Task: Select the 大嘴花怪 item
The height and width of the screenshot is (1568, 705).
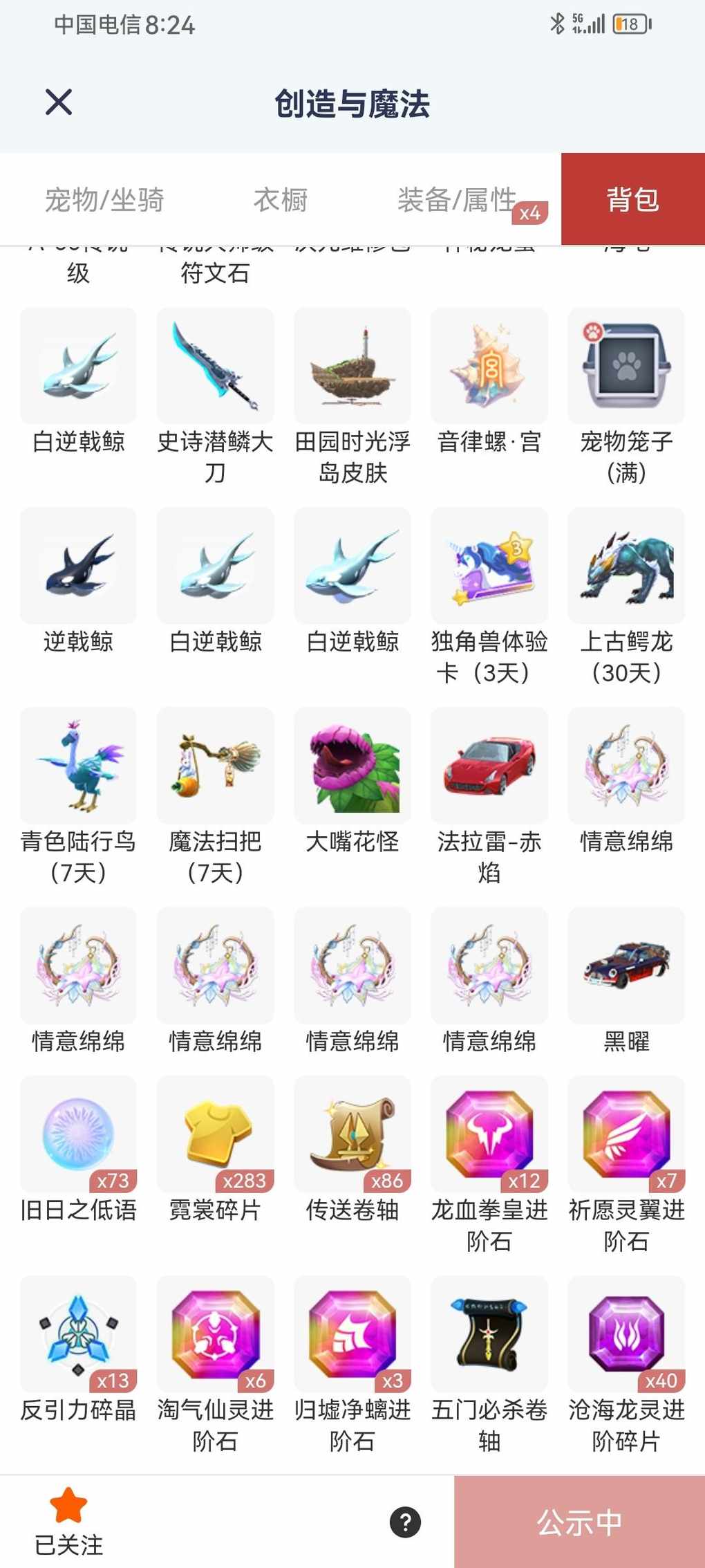Action: pos(352,766)
